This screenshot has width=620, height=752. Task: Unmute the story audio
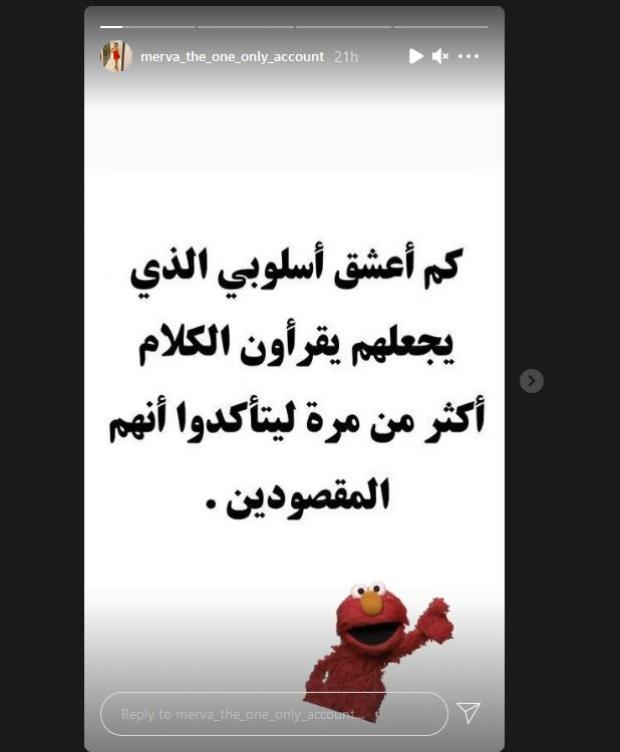(440, 56)
